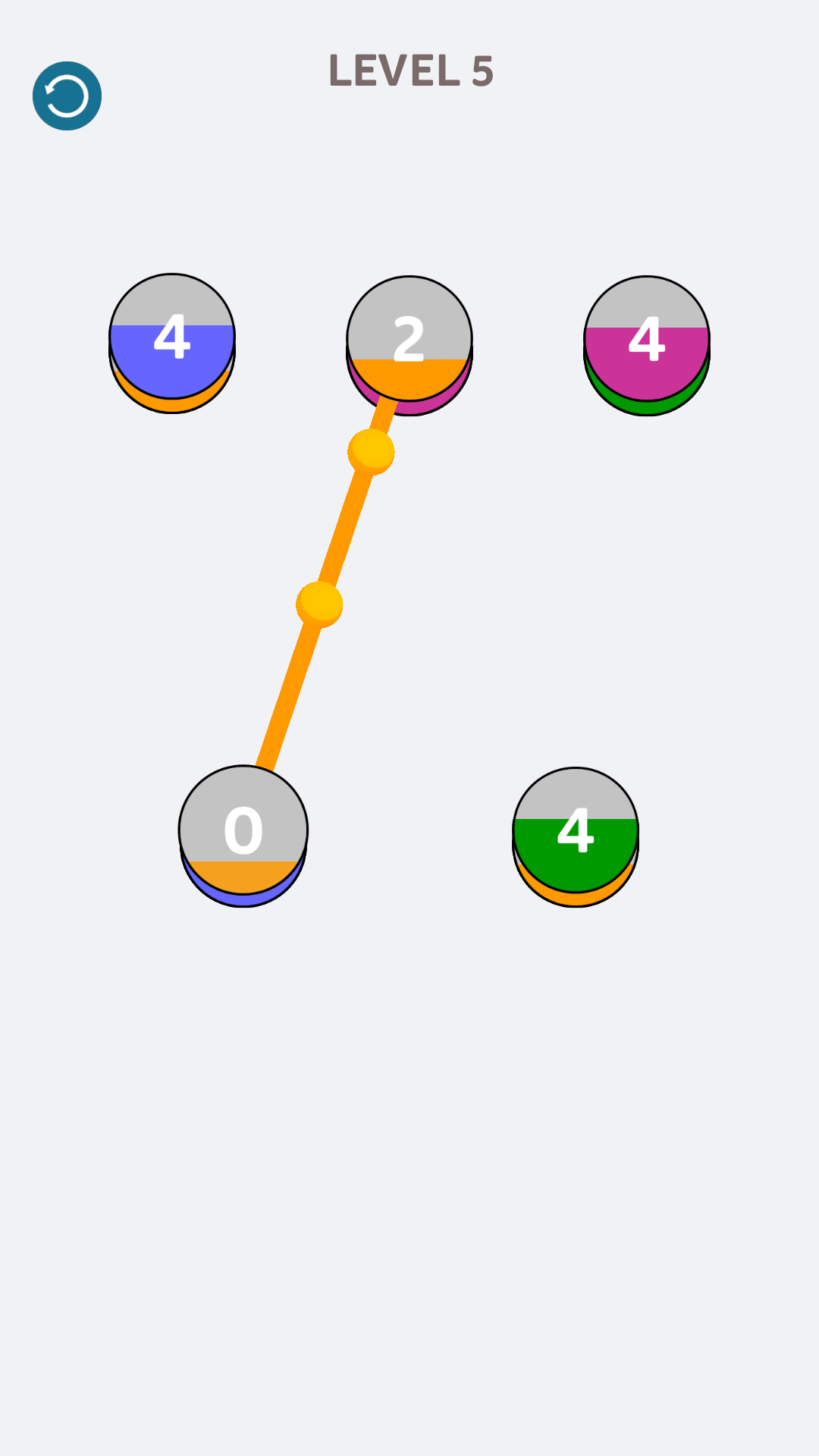Image resolution: width=819 pixels, height=1456 pixels.
Task: Click the LEVEL 5 title text
Action: [x=412, y=72]
